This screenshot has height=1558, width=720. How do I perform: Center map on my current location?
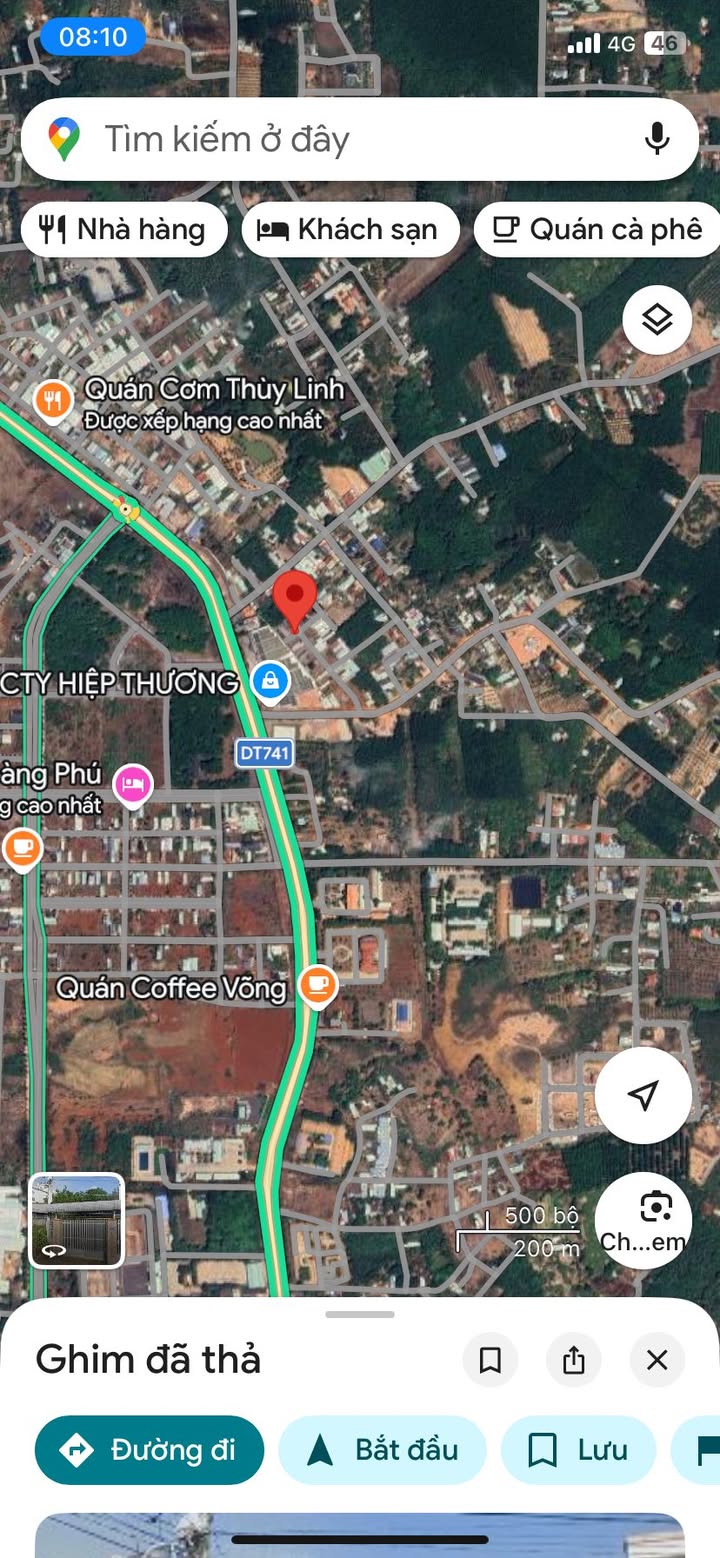click(643, 1095)
